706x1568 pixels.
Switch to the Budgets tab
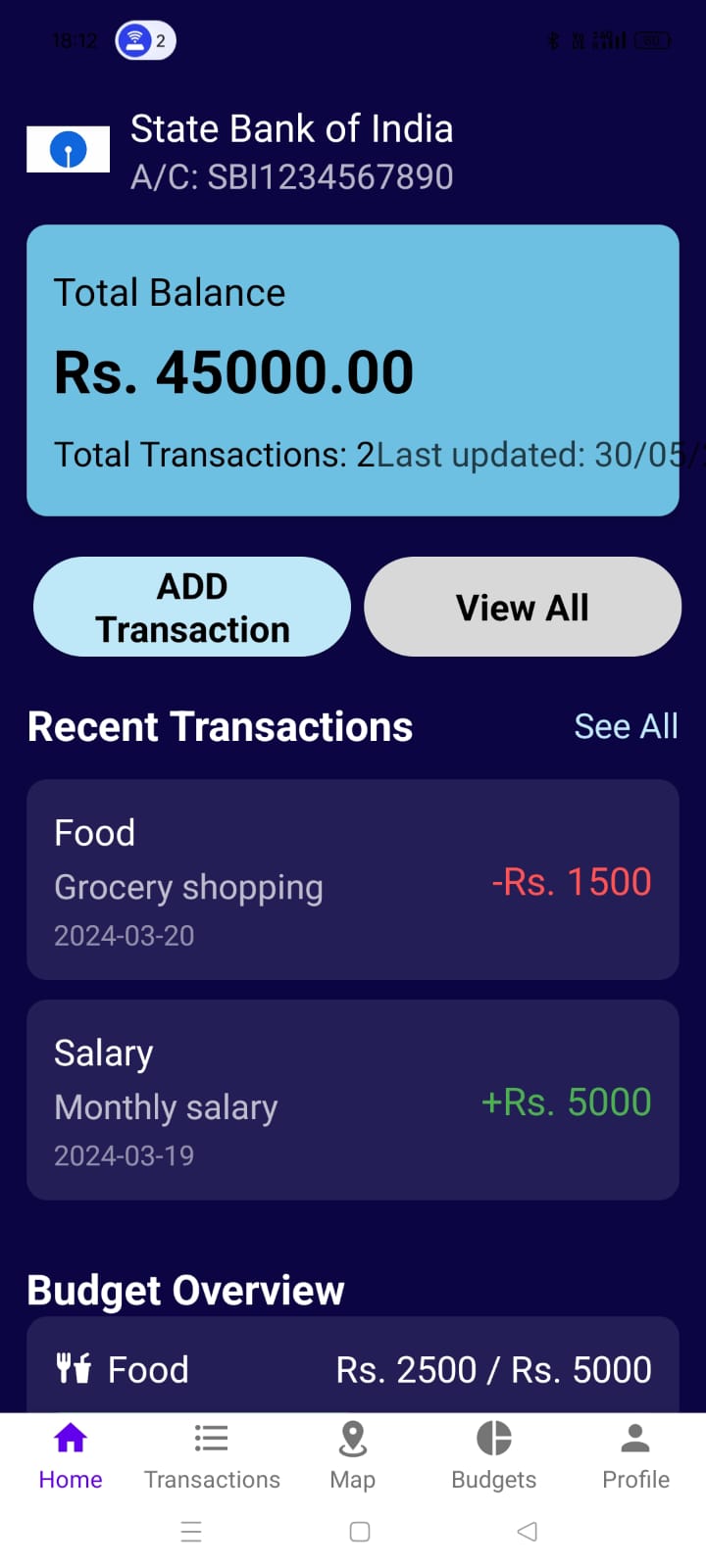494,1456
